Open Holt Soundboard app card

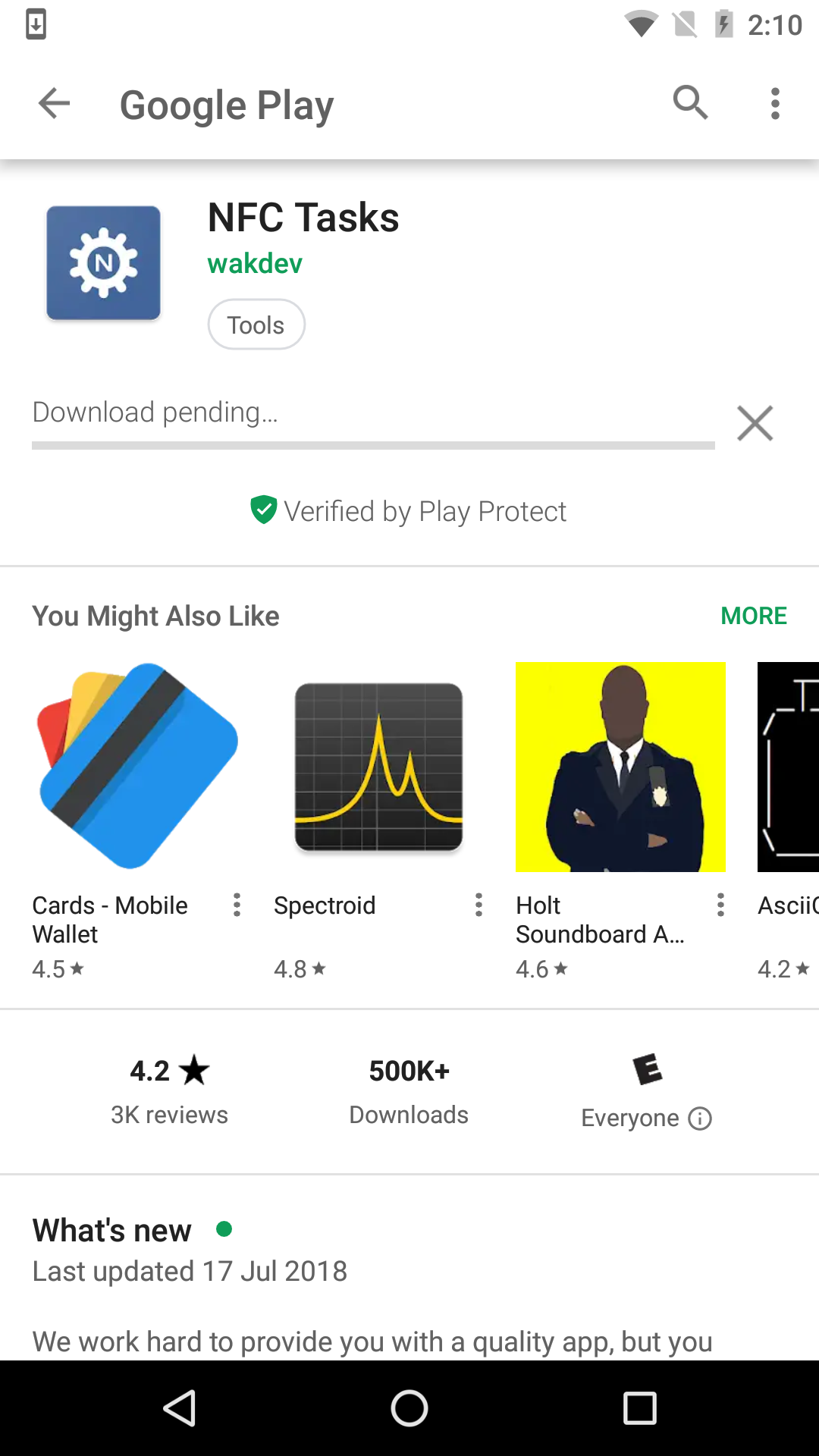[x=620, y=766]
